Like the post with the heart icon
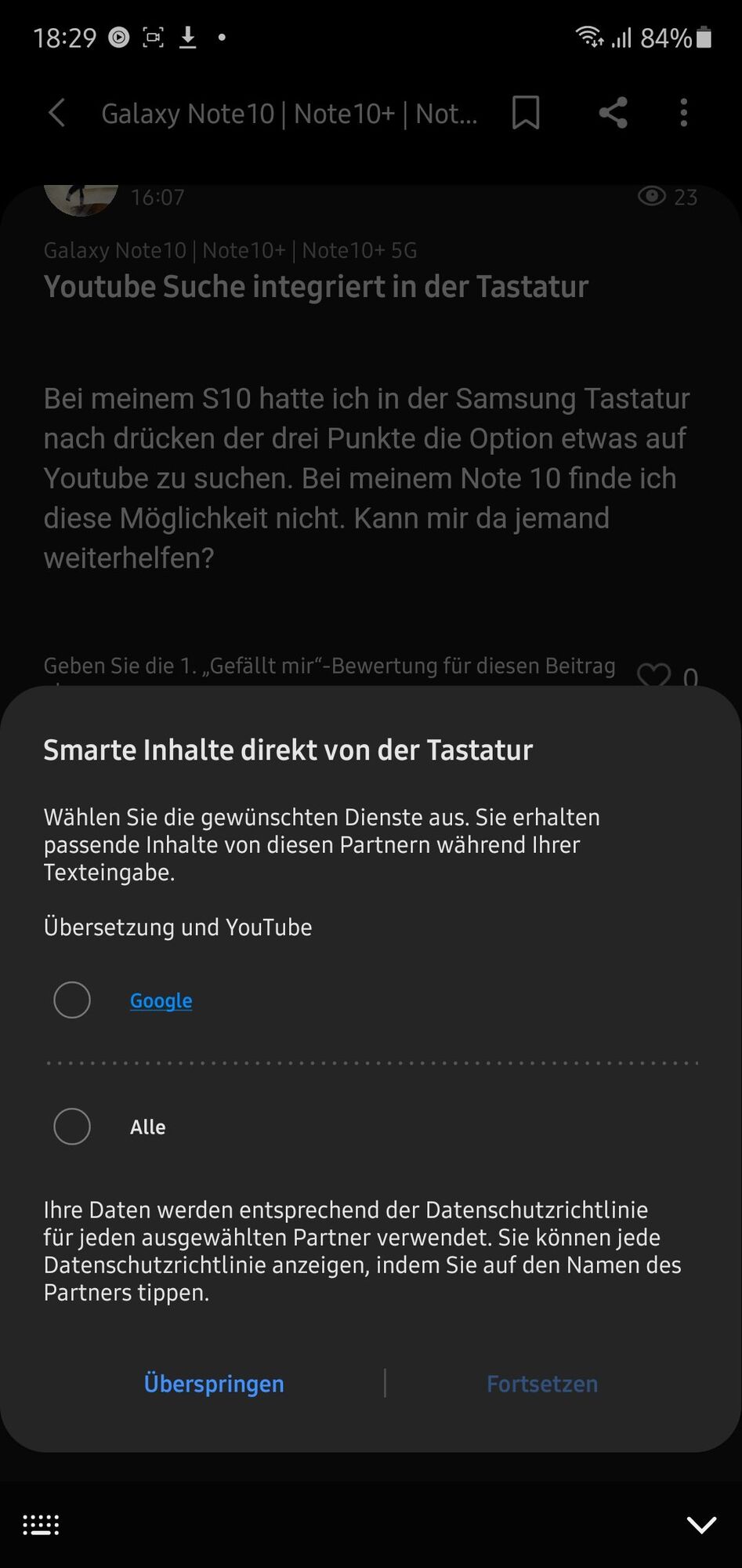 (x=653, y=675)
